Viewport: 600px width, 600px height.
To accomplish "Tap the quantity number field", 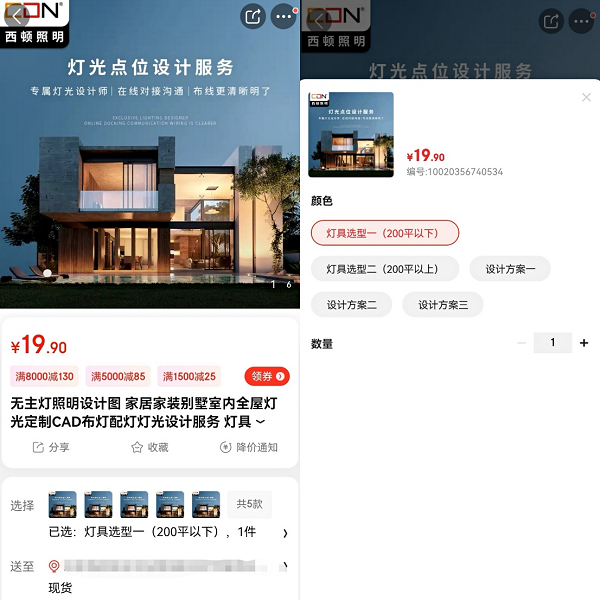I will point(552,343).
